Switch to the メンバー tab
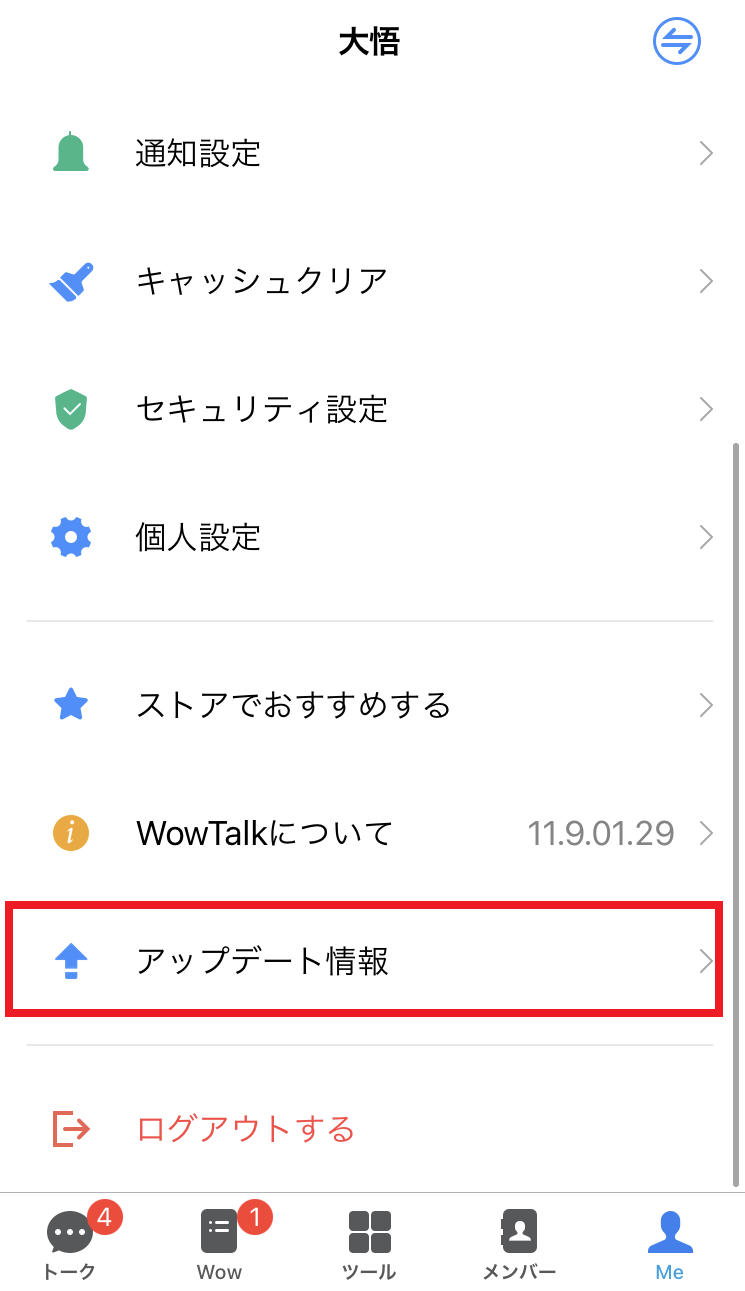 [x=519, y=1243]
